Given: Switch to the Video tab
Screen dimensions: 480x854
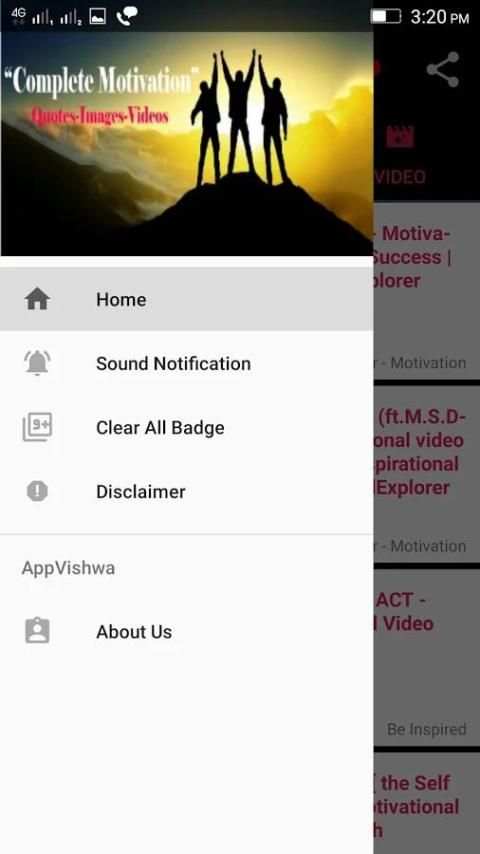Looking at the screenshot, I should (x=401, y=156).
